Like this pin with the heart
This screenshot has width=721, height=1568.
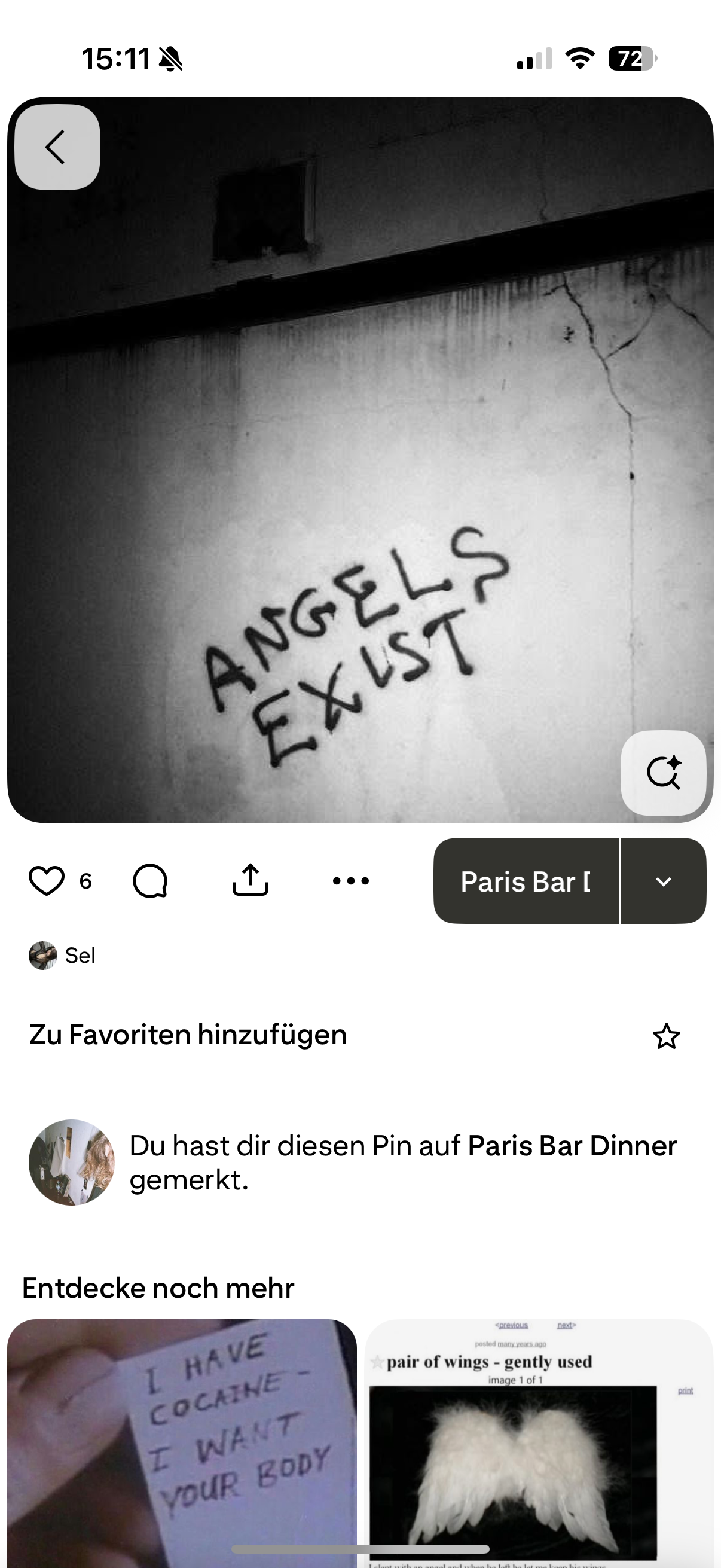(x=46, y=881)
